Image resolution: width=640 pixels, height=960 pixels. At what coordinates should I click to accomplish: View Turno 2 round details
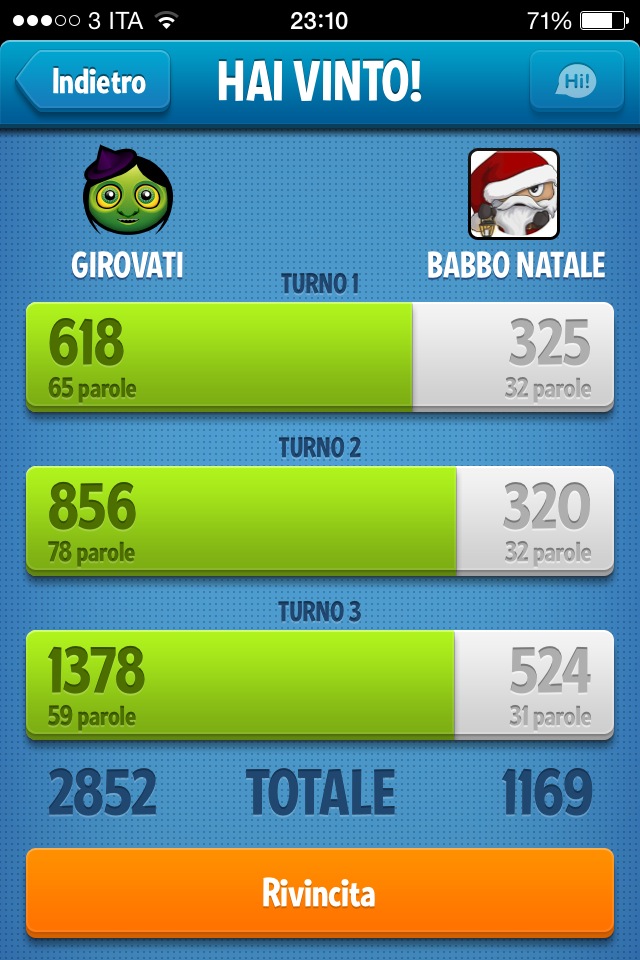click(x=319, y=520)
